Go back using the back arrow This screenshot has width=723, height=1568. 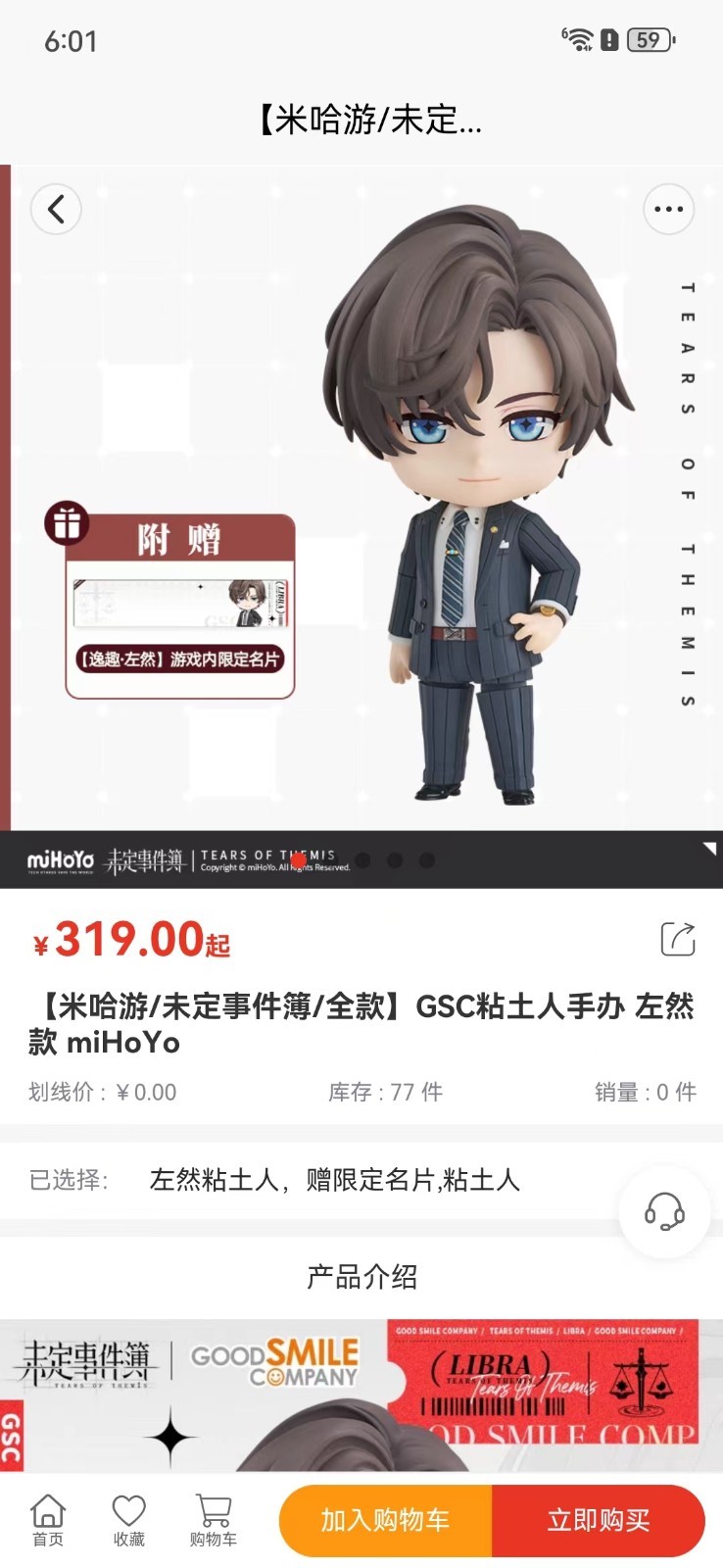point(56,209)
